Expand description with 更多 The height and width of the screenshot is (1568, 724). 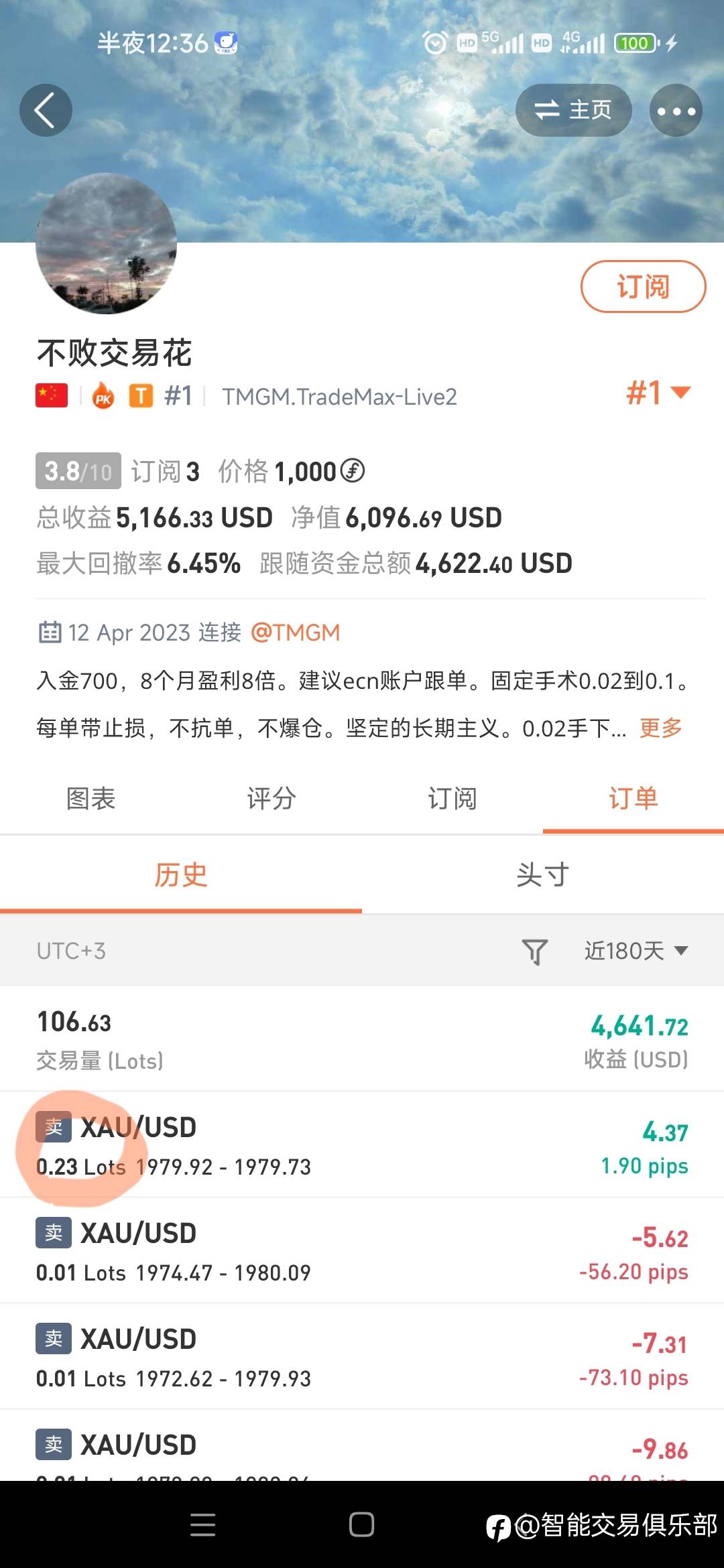pyautogui.click(x=661, y=728)
